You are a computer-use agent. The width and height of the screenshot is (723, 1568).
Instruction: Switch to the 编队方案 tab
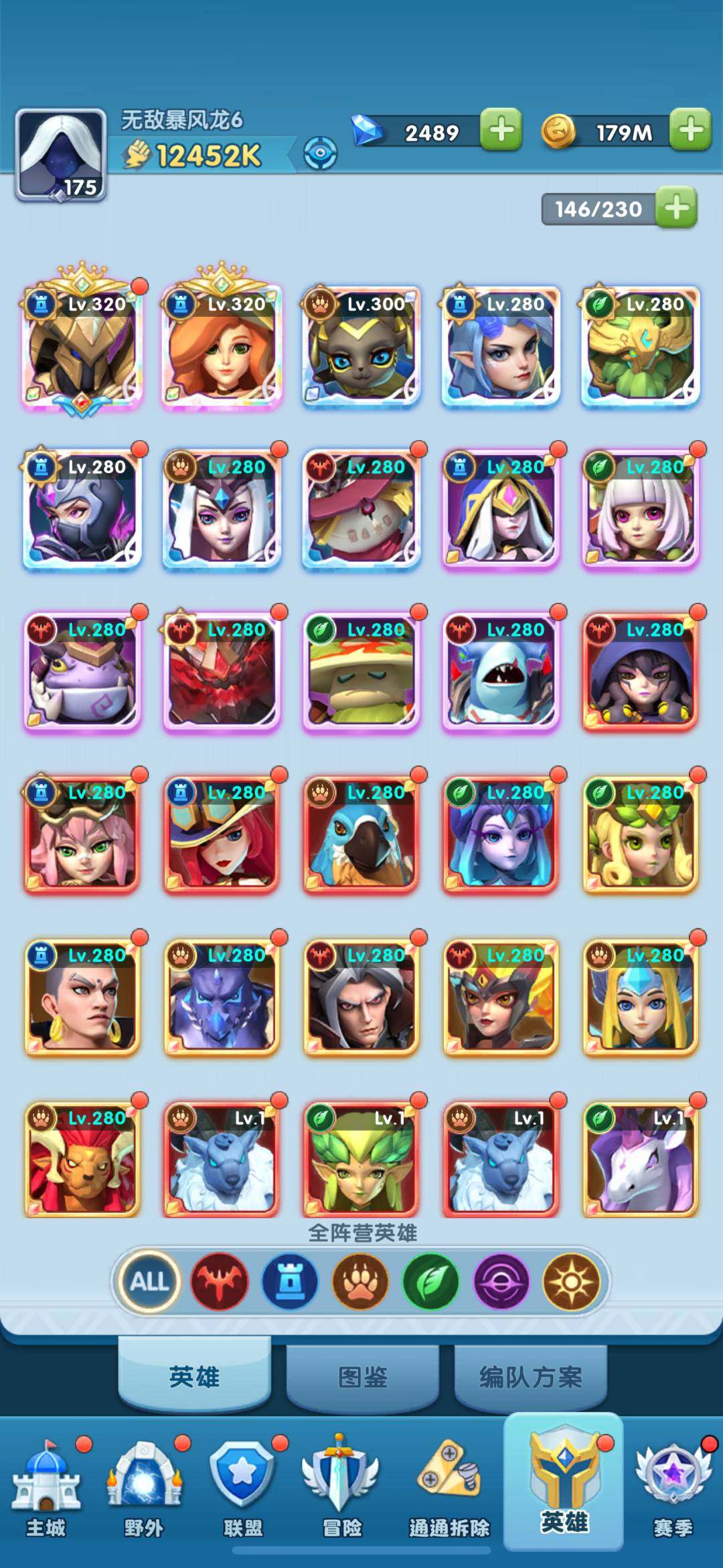point(530,1377)
